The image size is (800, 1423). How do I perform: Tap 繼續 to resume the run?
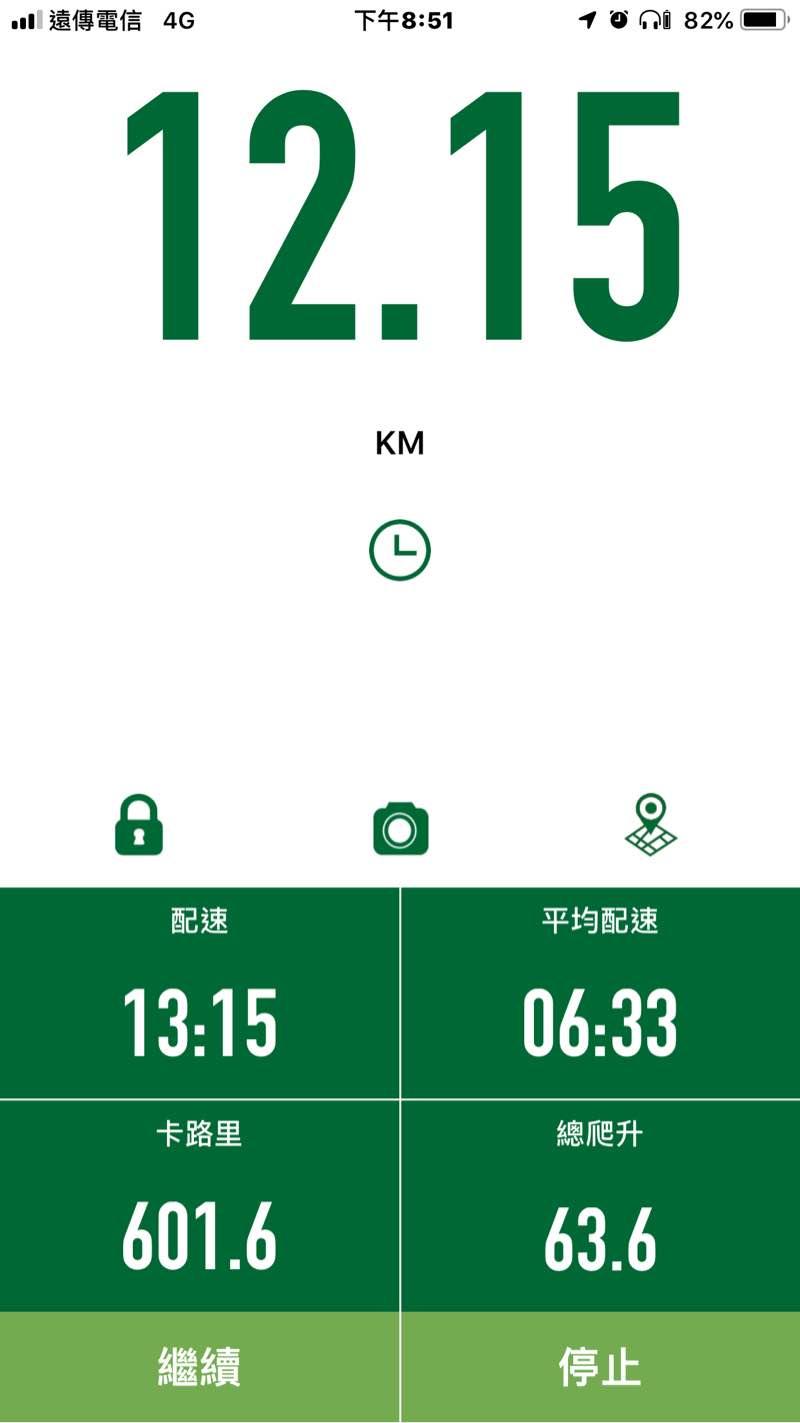(x=200, y=1367)
